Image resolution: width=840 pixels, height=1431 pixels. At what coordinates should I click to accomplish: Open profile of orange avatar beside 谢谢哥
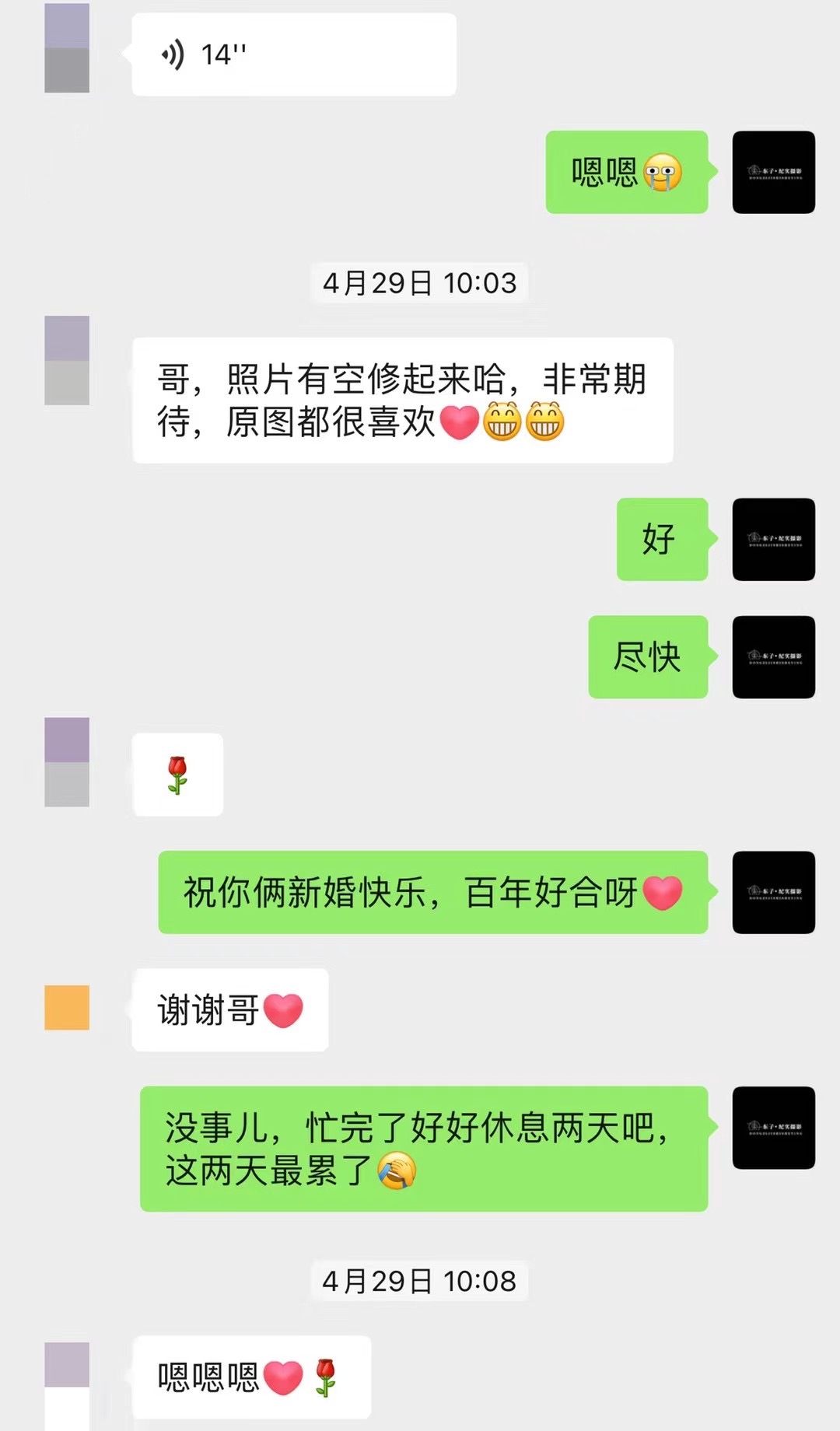click(67, 1007)
